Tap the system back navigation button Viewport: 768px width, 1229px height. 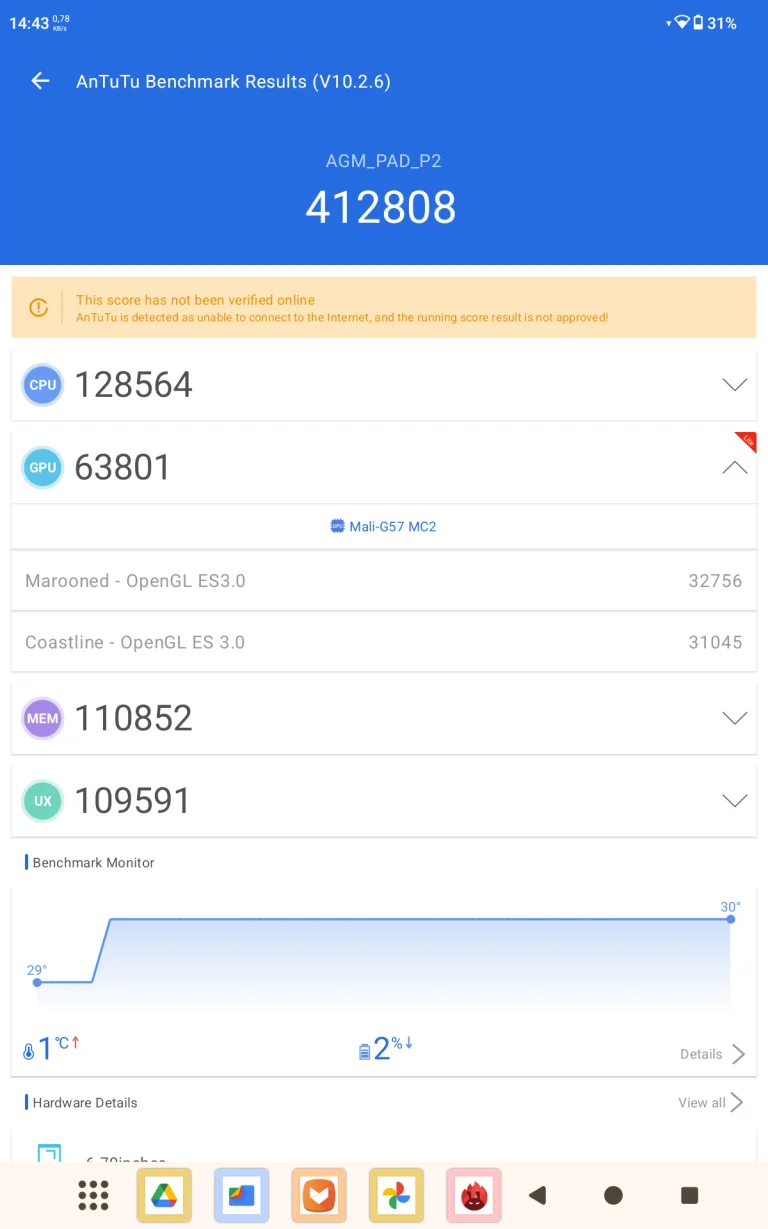(x=537, y=1195)
